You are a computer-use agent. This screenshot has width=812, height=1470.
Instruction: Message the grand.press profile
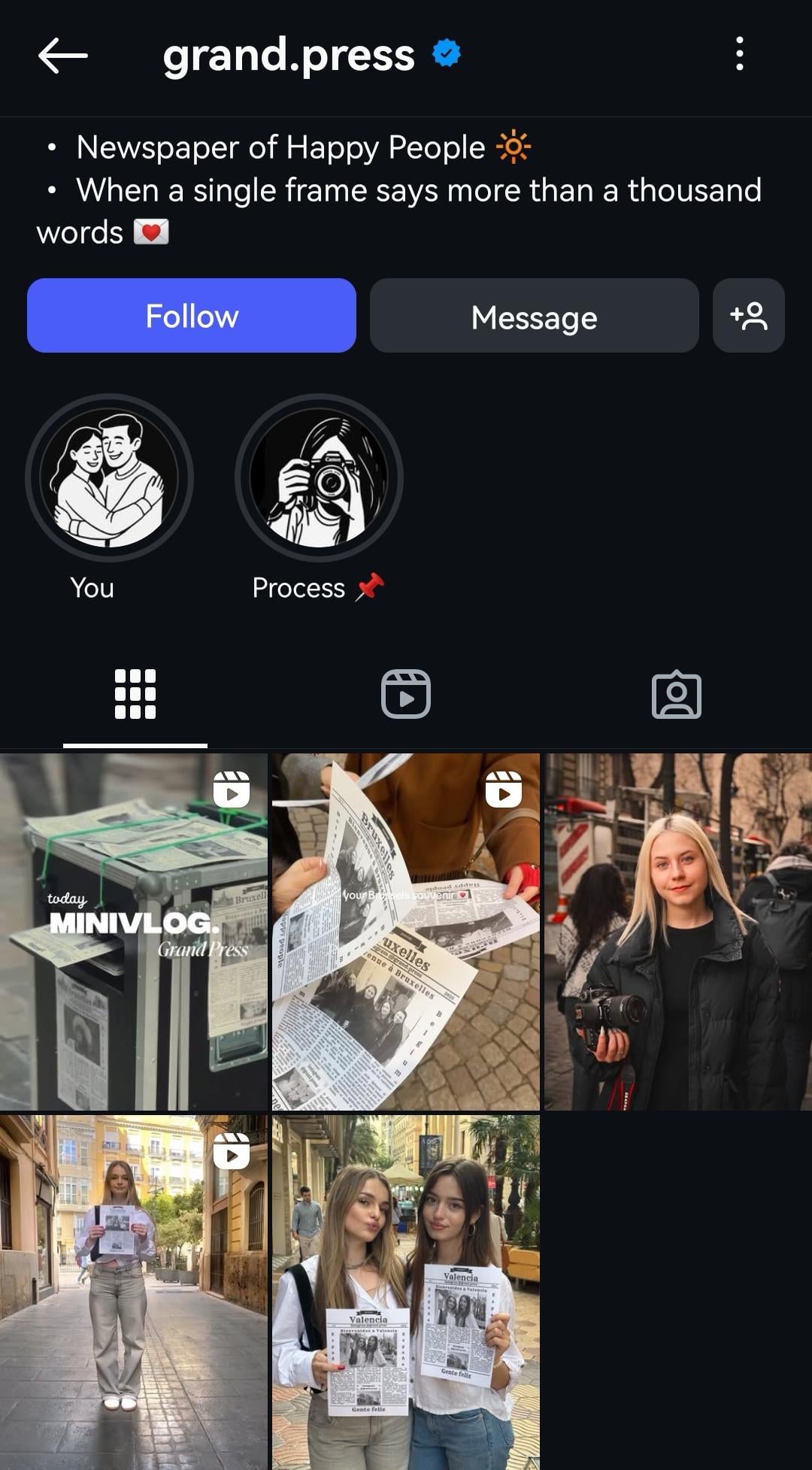click(534, 316)
